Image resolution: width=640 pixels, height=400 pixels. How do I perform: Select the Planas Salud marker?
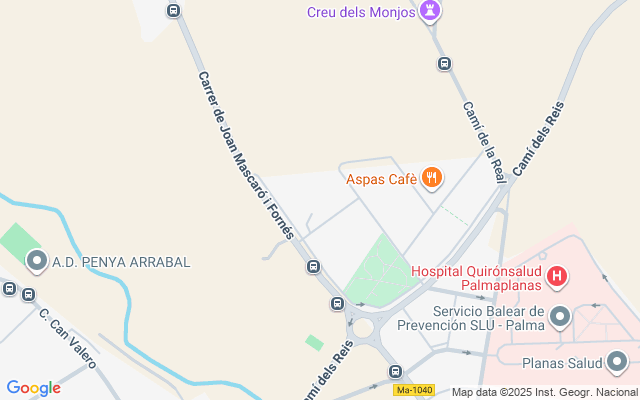click(x=617, y=361)
